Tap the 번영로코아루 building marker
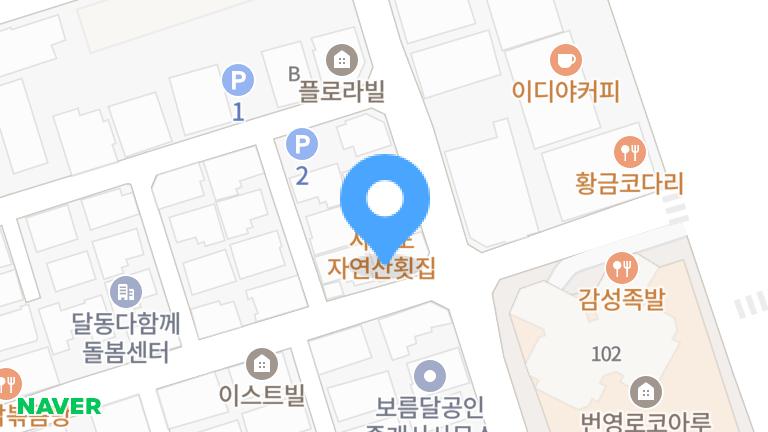This screenshot has width=768, height=432. click(646, 390)
